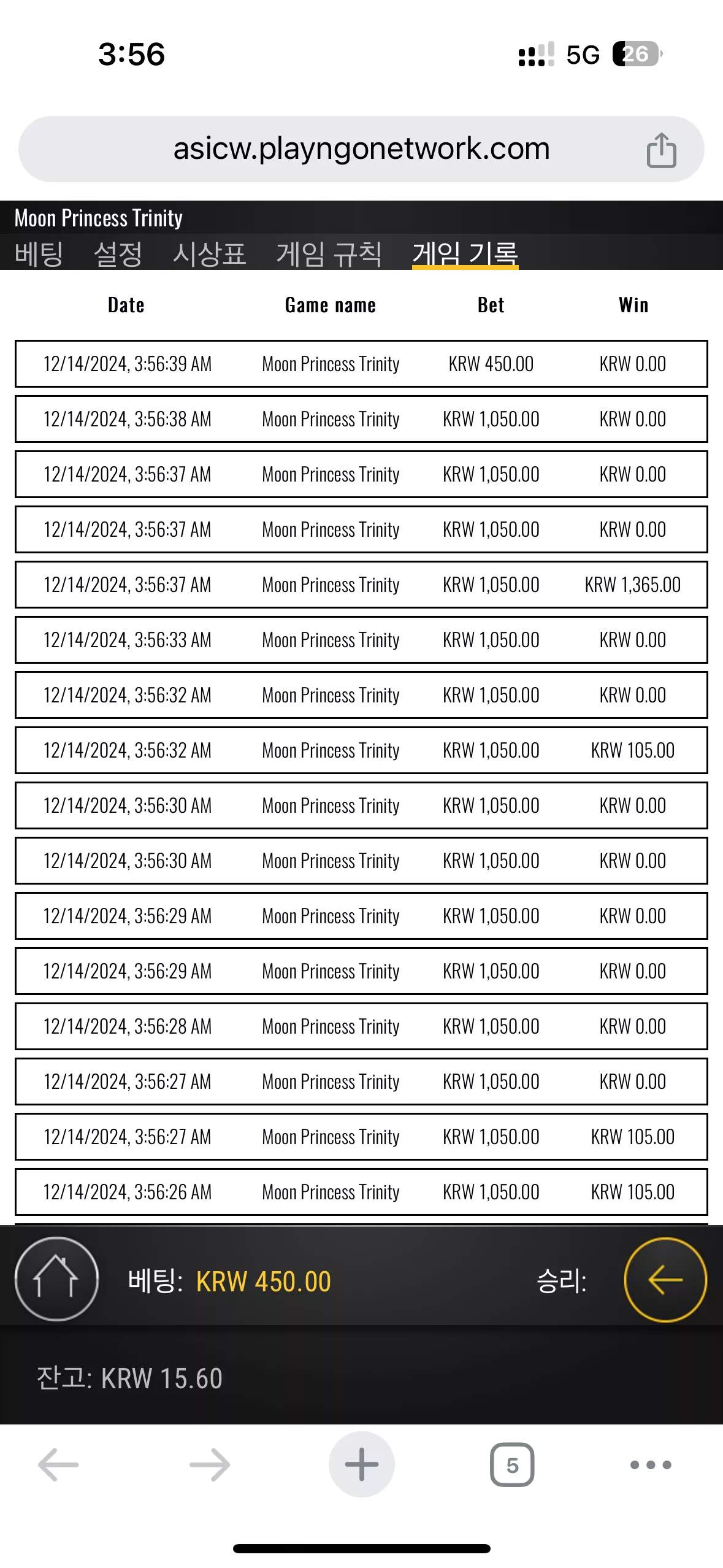This screenshot has height=1568, width=723.
Task: Open a new browser tab
Action: (x=362, y=1464)
